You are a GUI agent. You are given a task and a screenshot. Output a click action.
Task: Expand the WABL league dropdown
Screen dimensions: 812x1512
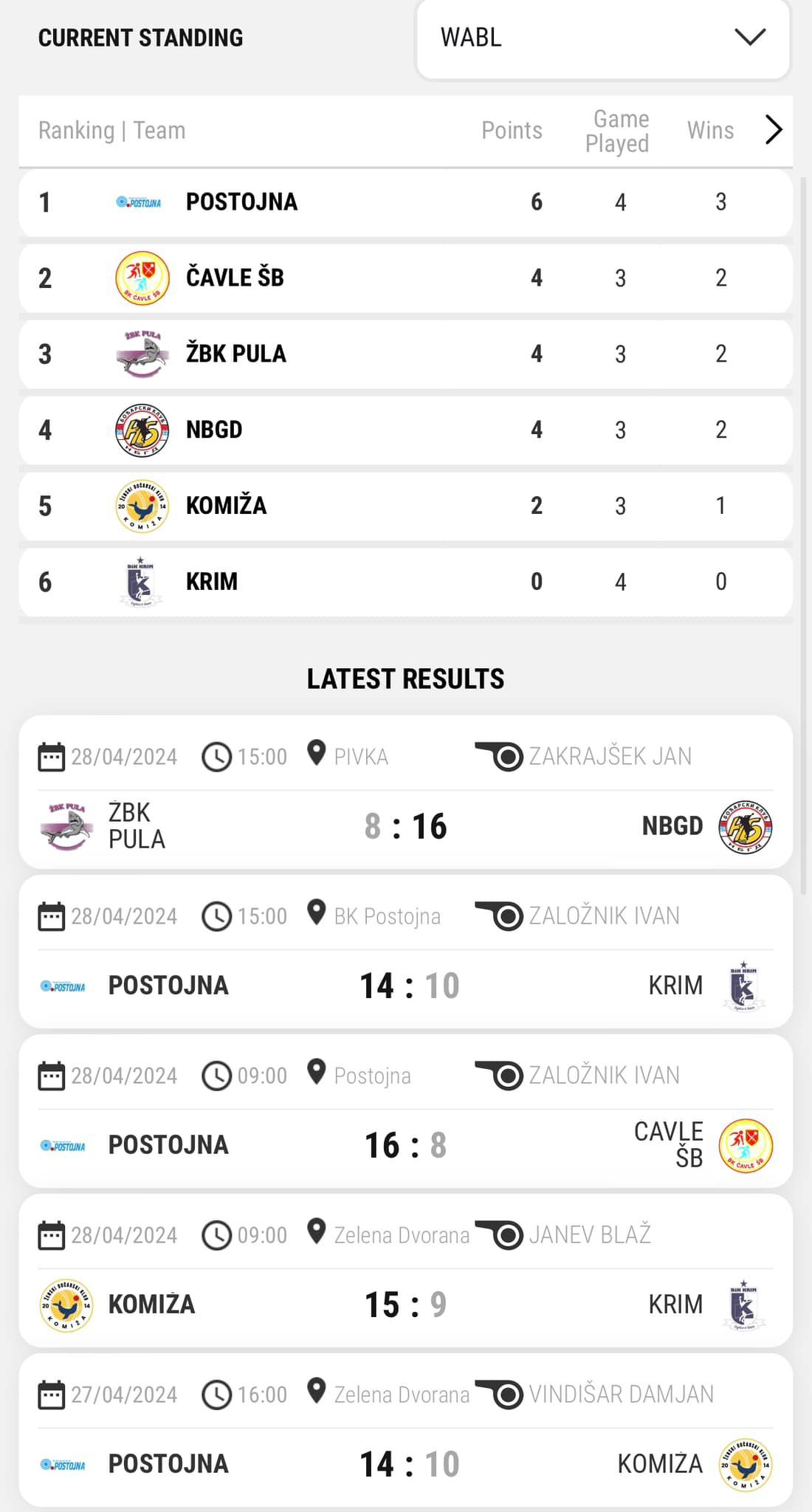click(603, 38)
